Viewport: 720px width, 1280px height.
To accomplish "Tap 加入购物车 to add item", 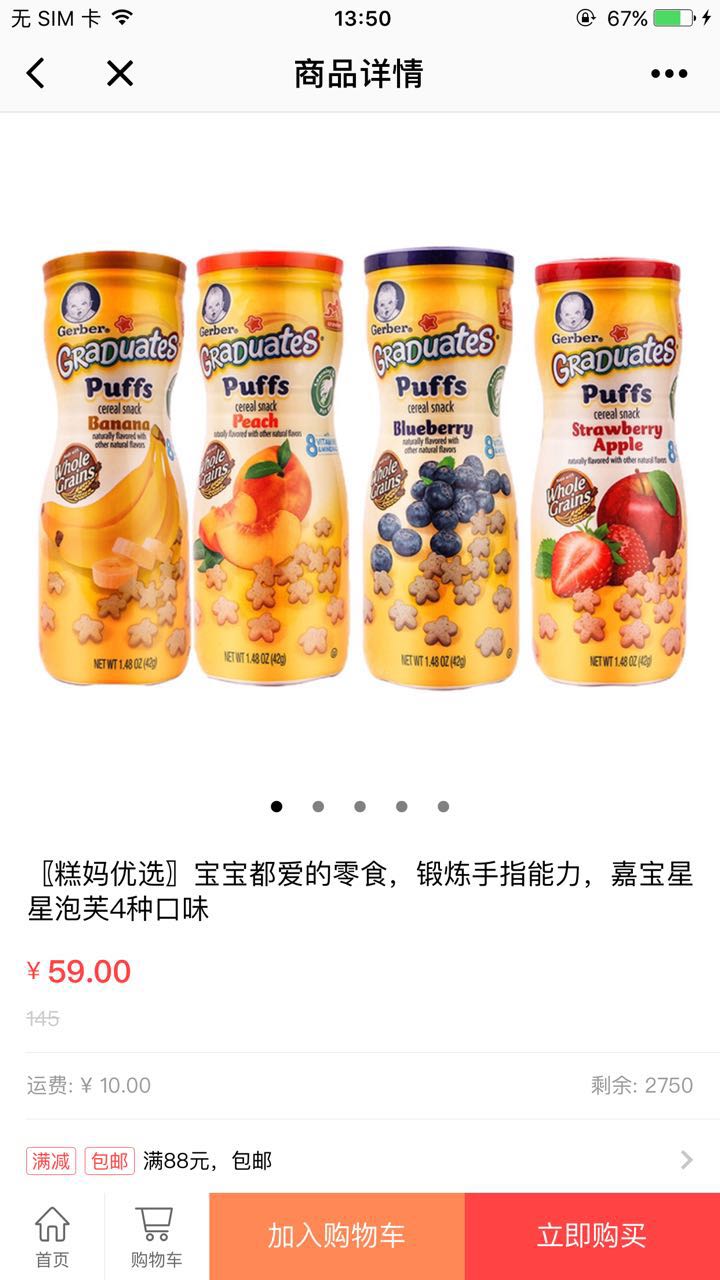I will 337,1236.
